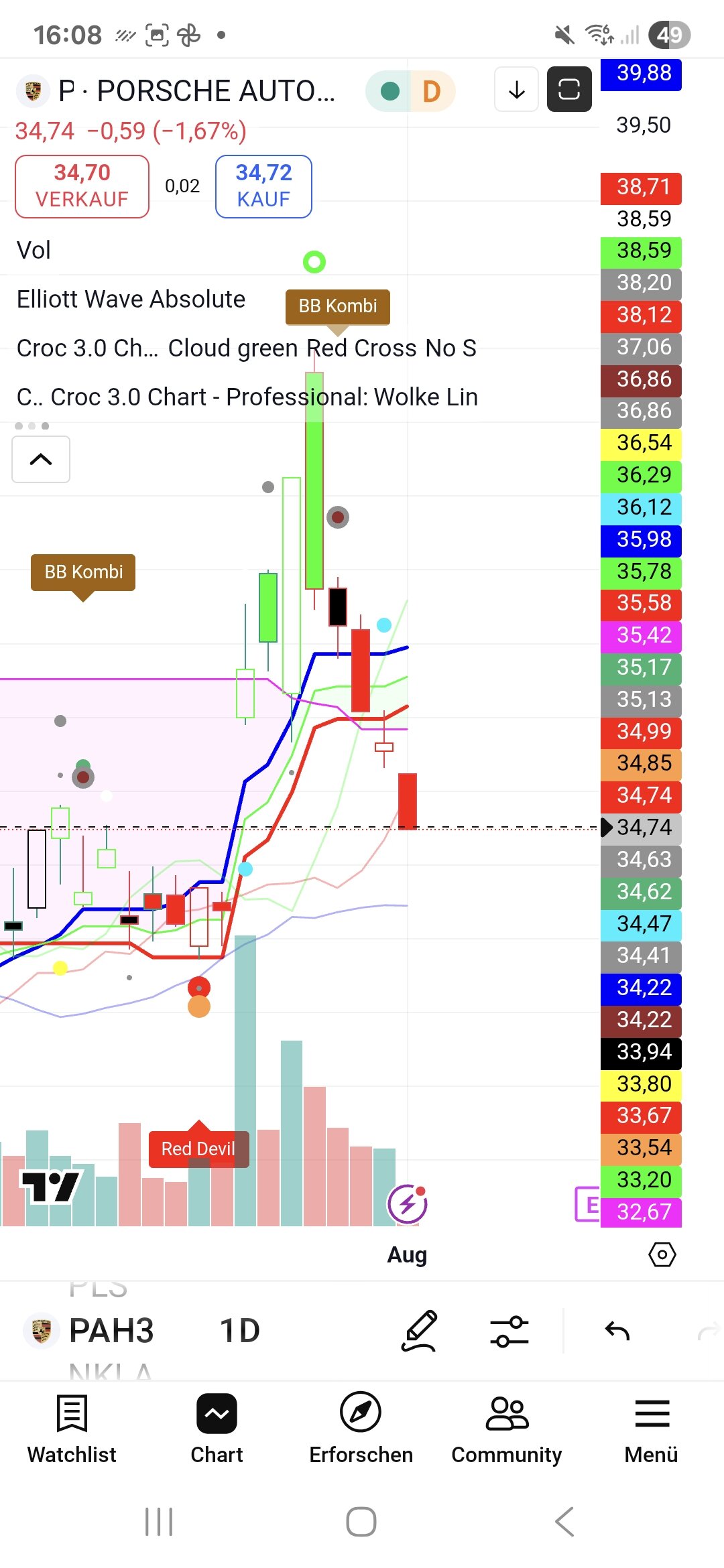
Task: Switch to the Watchlist tab
Action: point(72,1427)
